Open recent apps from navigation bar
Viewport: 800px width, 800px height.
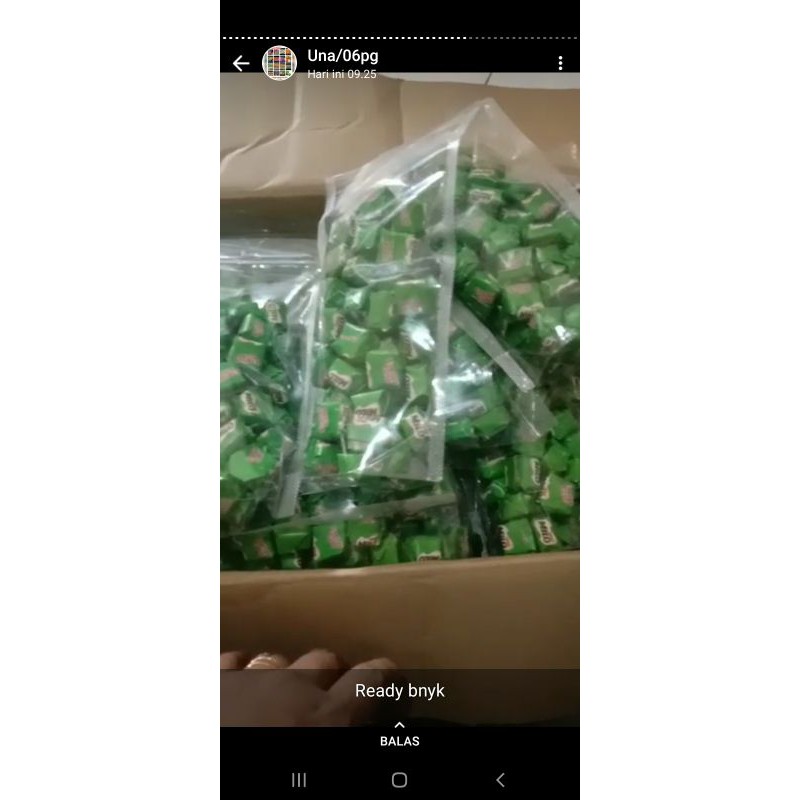298,780
